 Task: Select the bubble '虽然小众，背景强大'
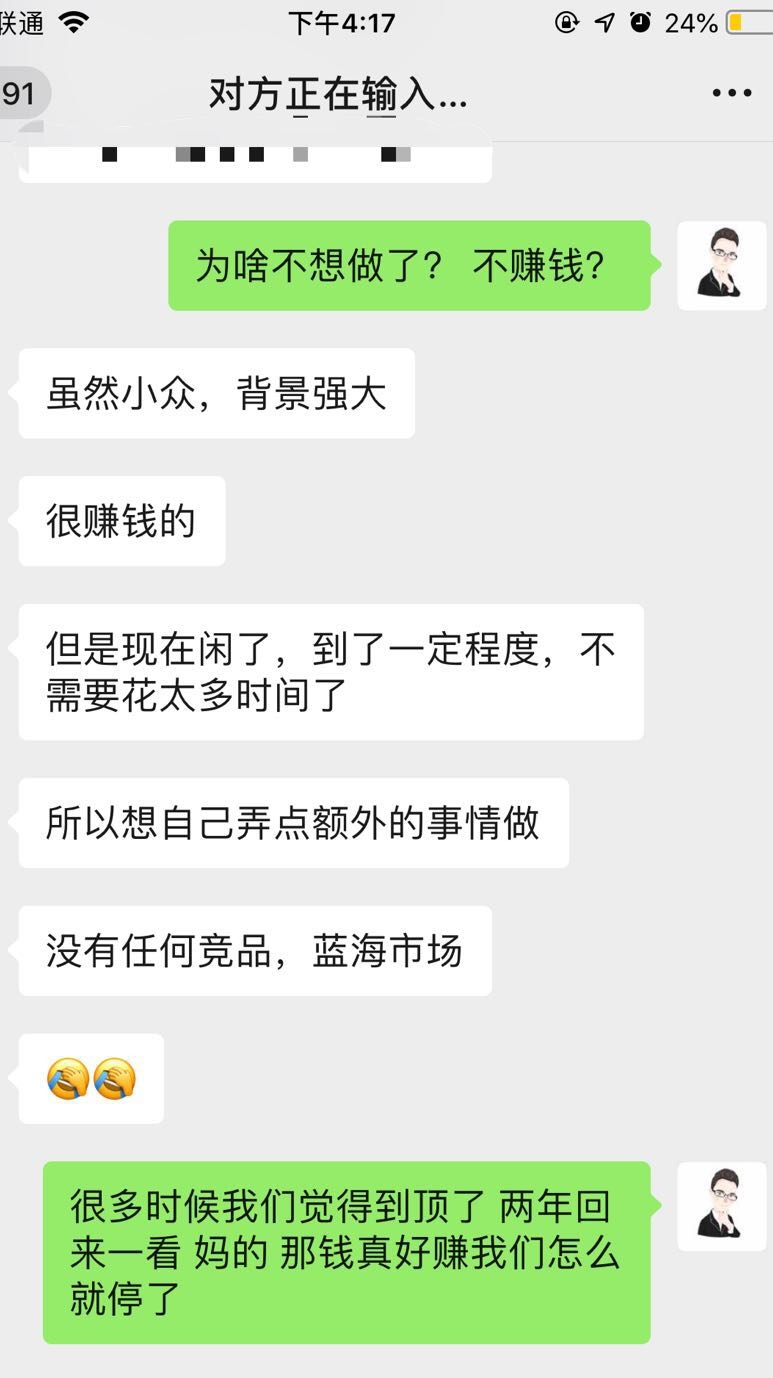(x=216, y=393)
